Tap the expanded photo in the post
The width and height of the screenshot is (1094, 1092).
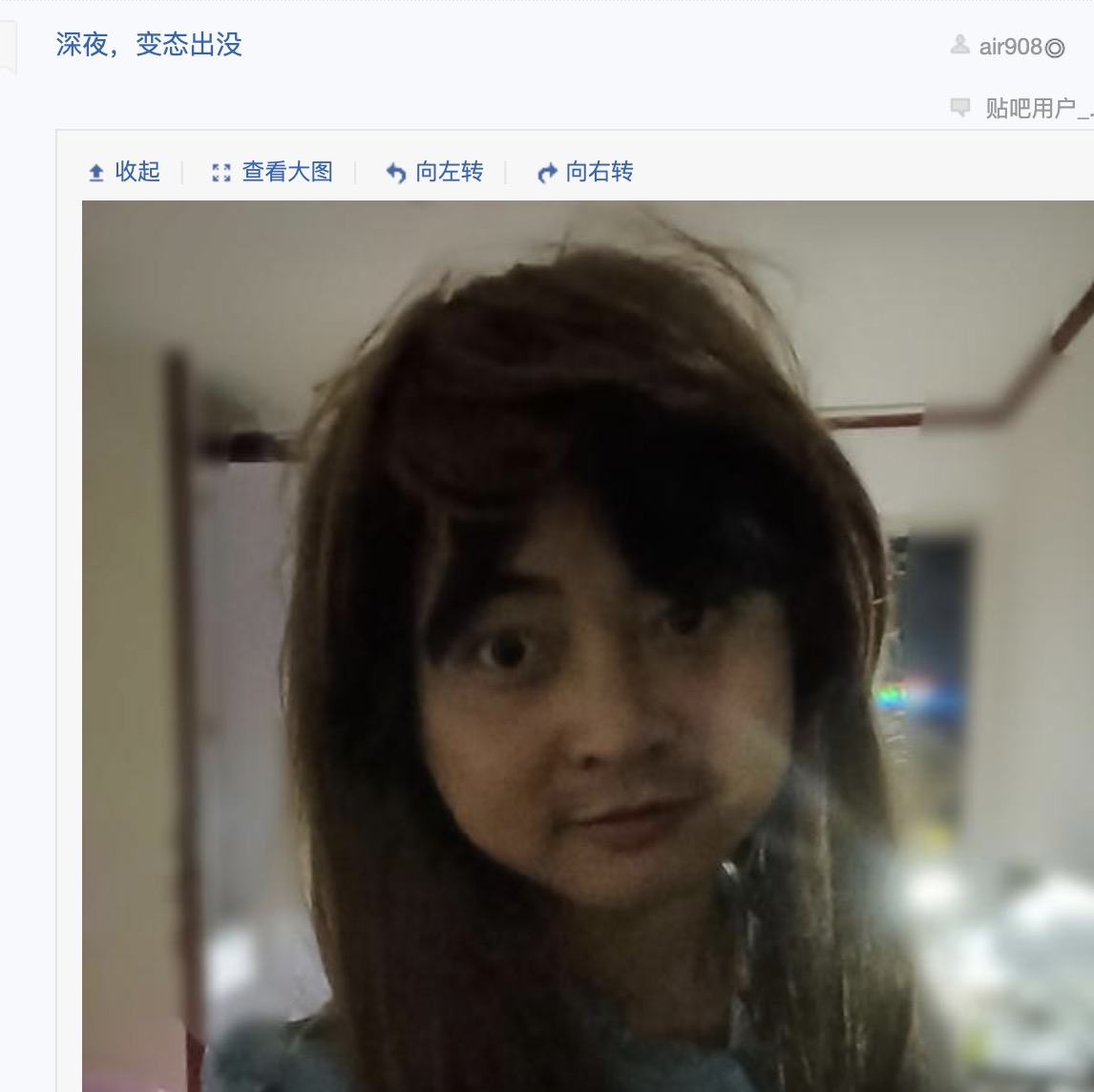tap(587, 645)
